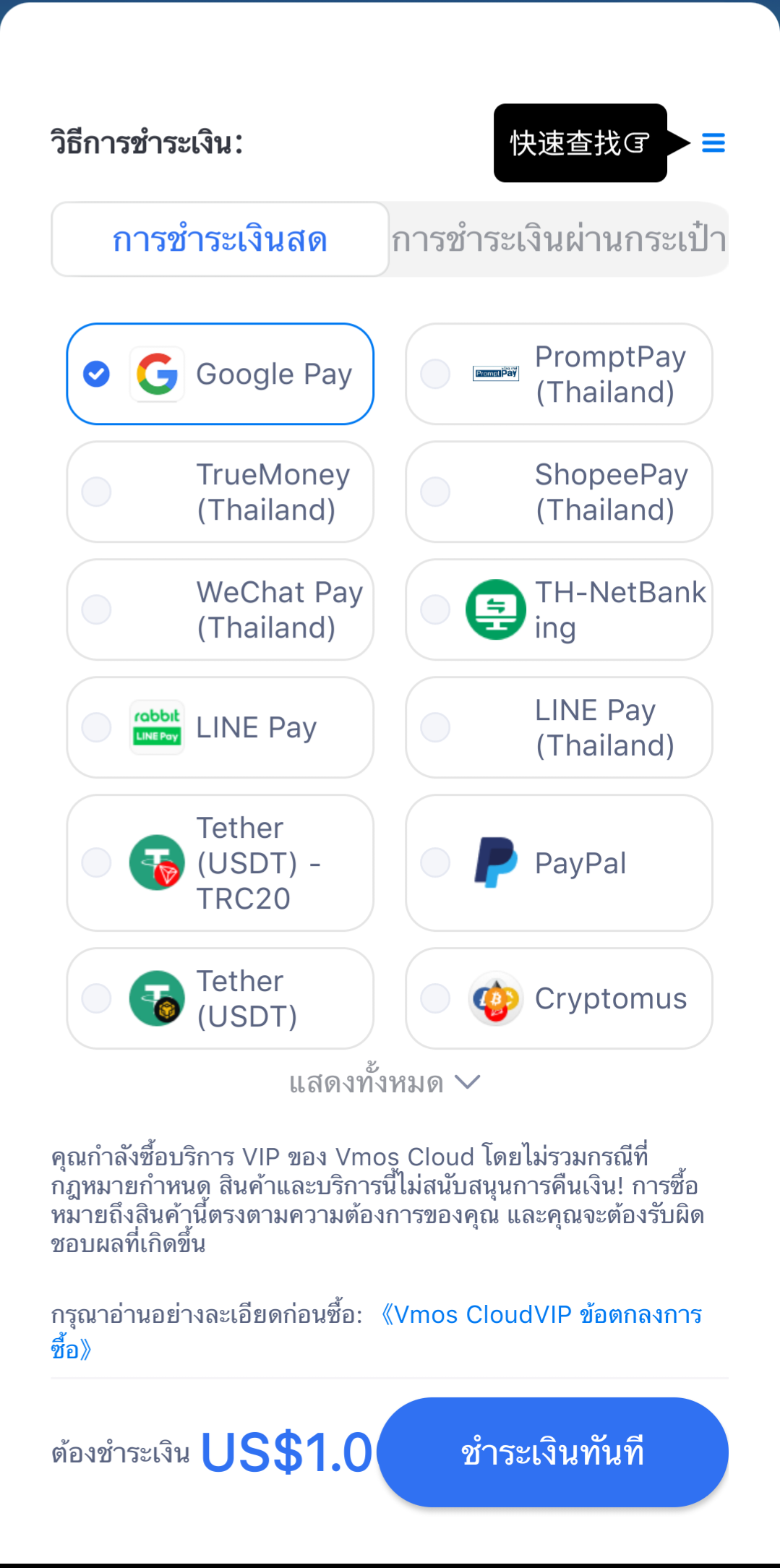Open the quick-find menu icon

[x=713, y=143]
